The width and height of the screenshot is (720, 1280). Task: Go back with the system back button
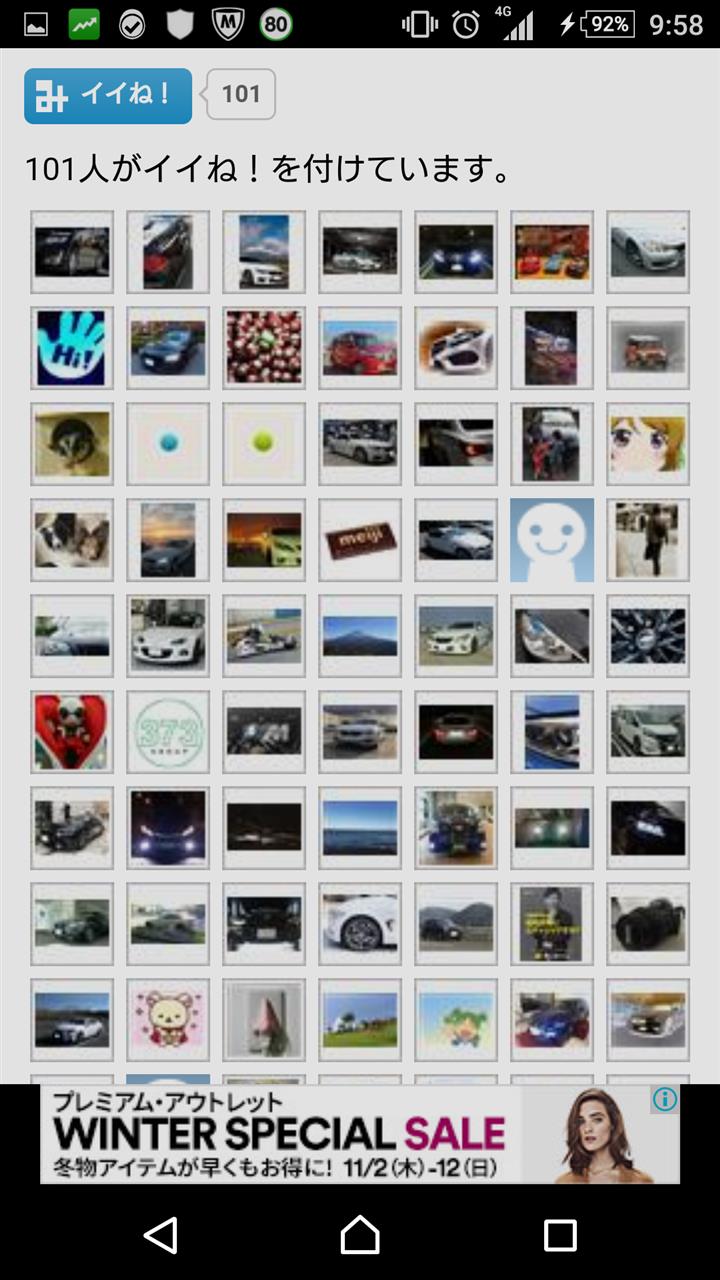(161, 1235)
